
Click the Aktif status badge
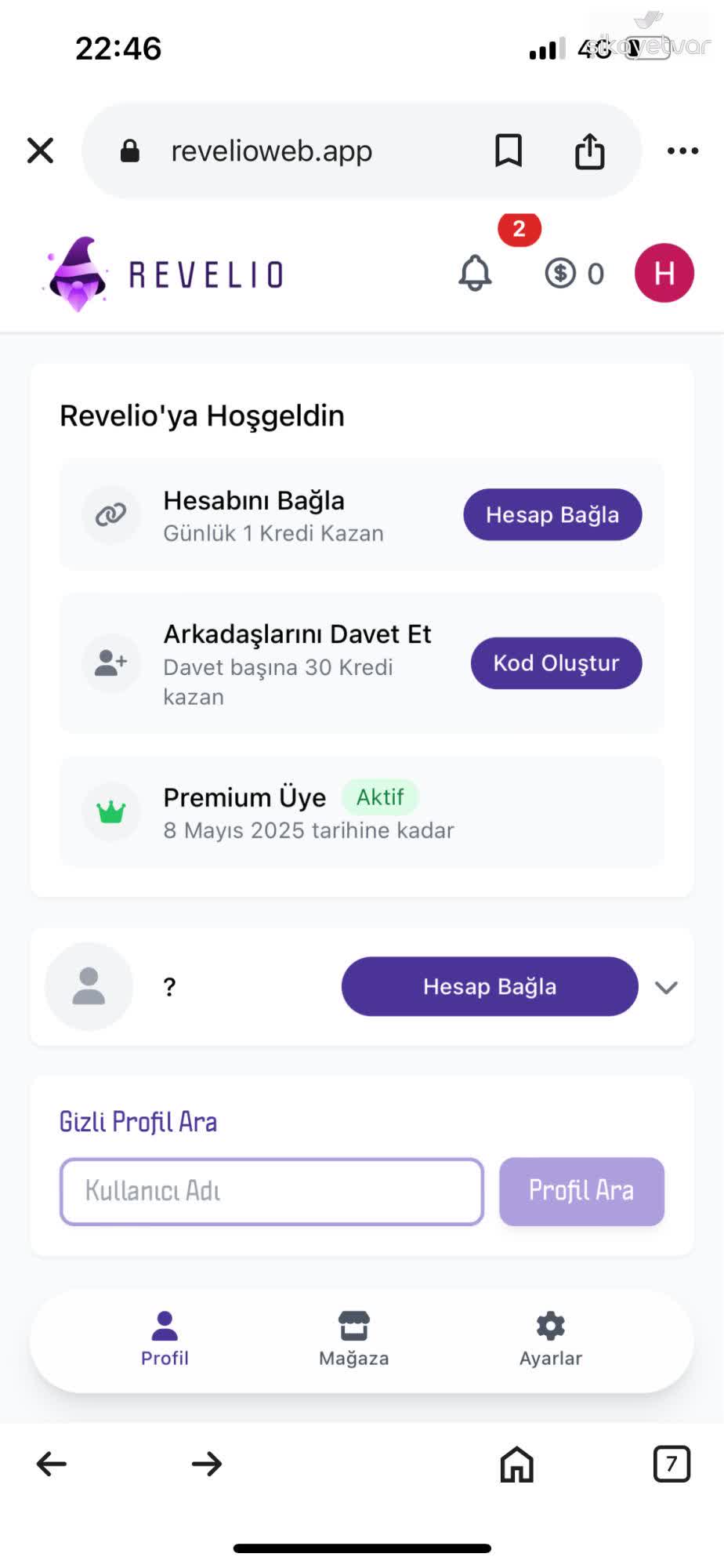tap(381, 797)
